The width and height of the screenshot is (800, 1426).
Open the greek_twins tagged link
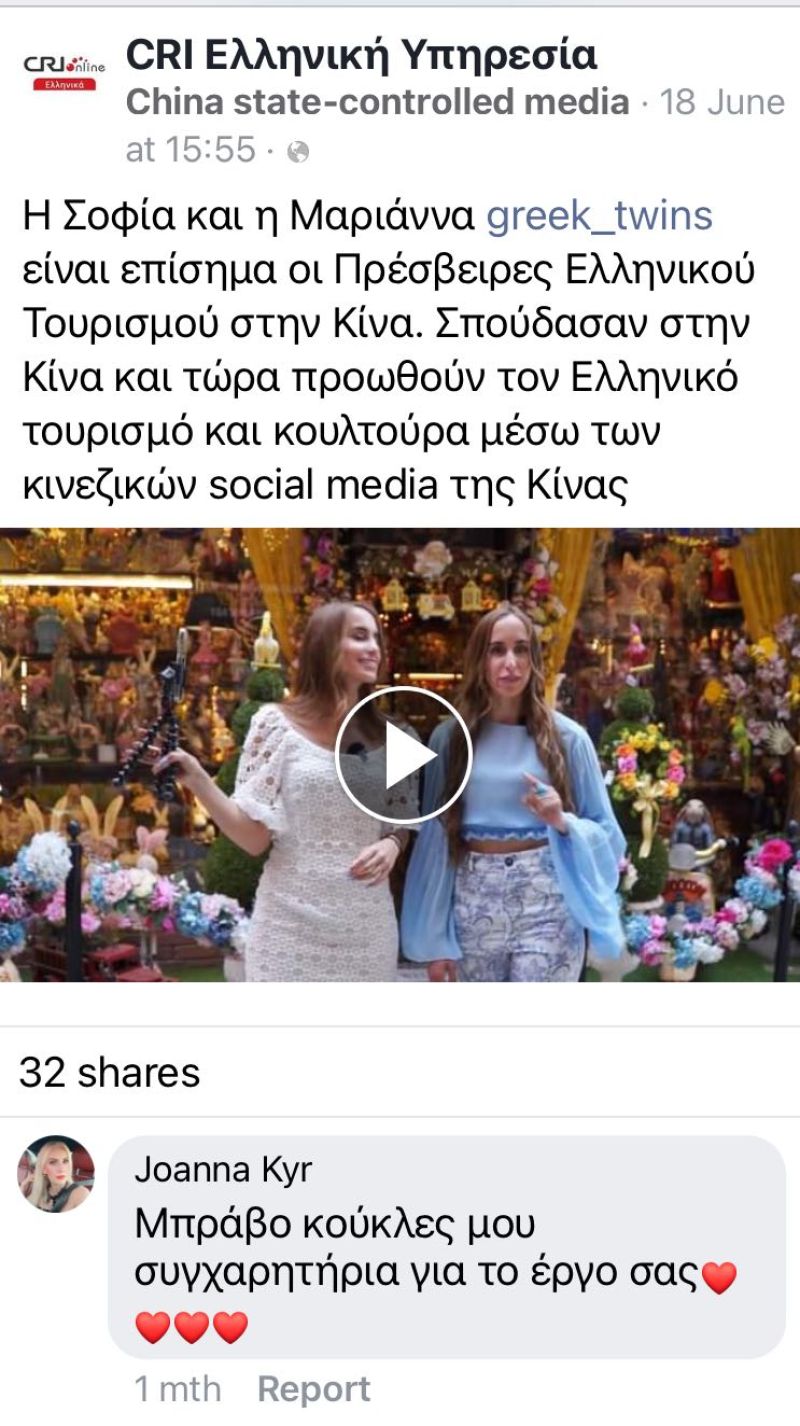(x=599, y=215)
